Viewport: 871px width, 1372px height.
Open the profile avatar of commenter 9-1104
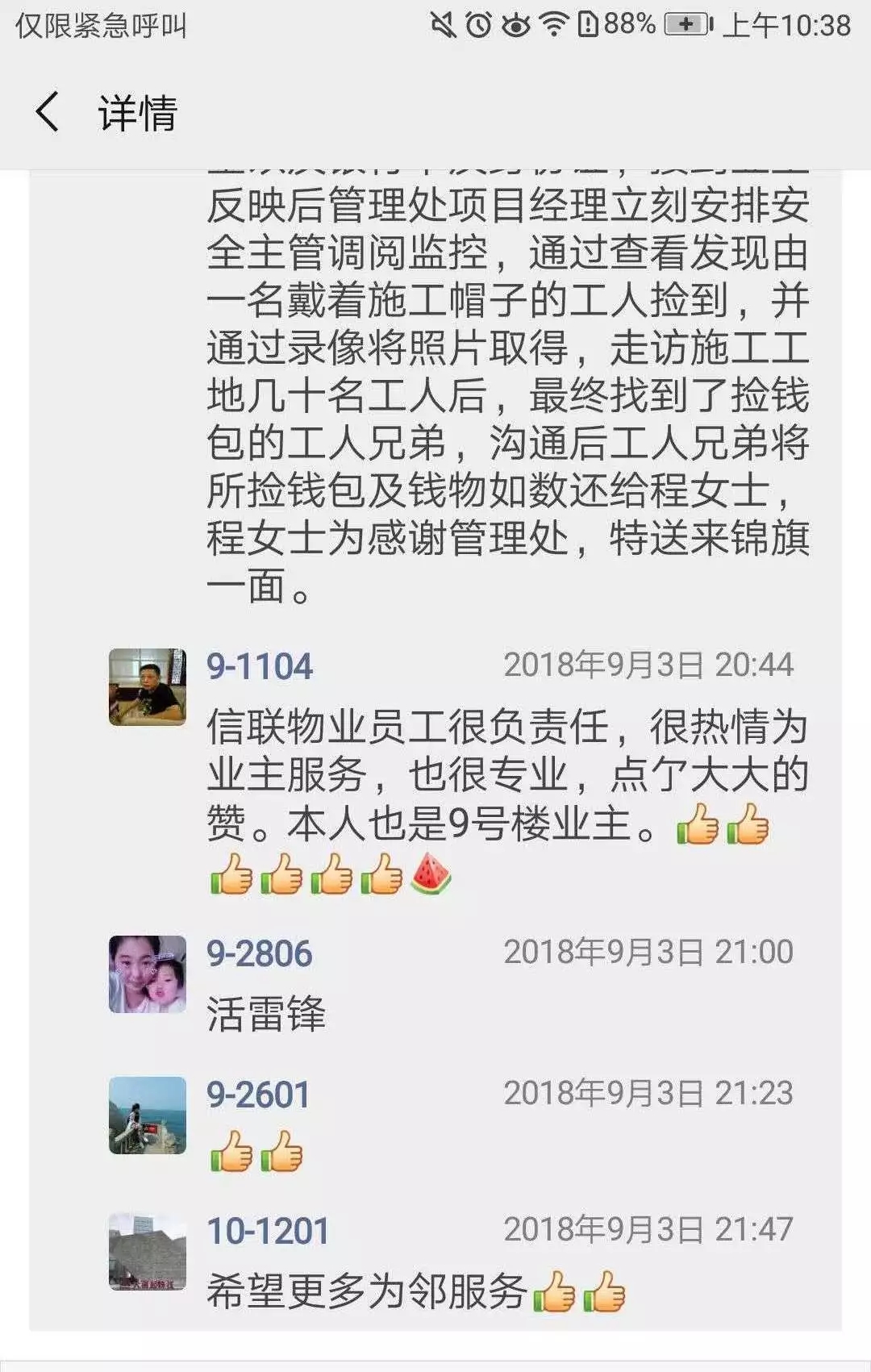(148, 686)
